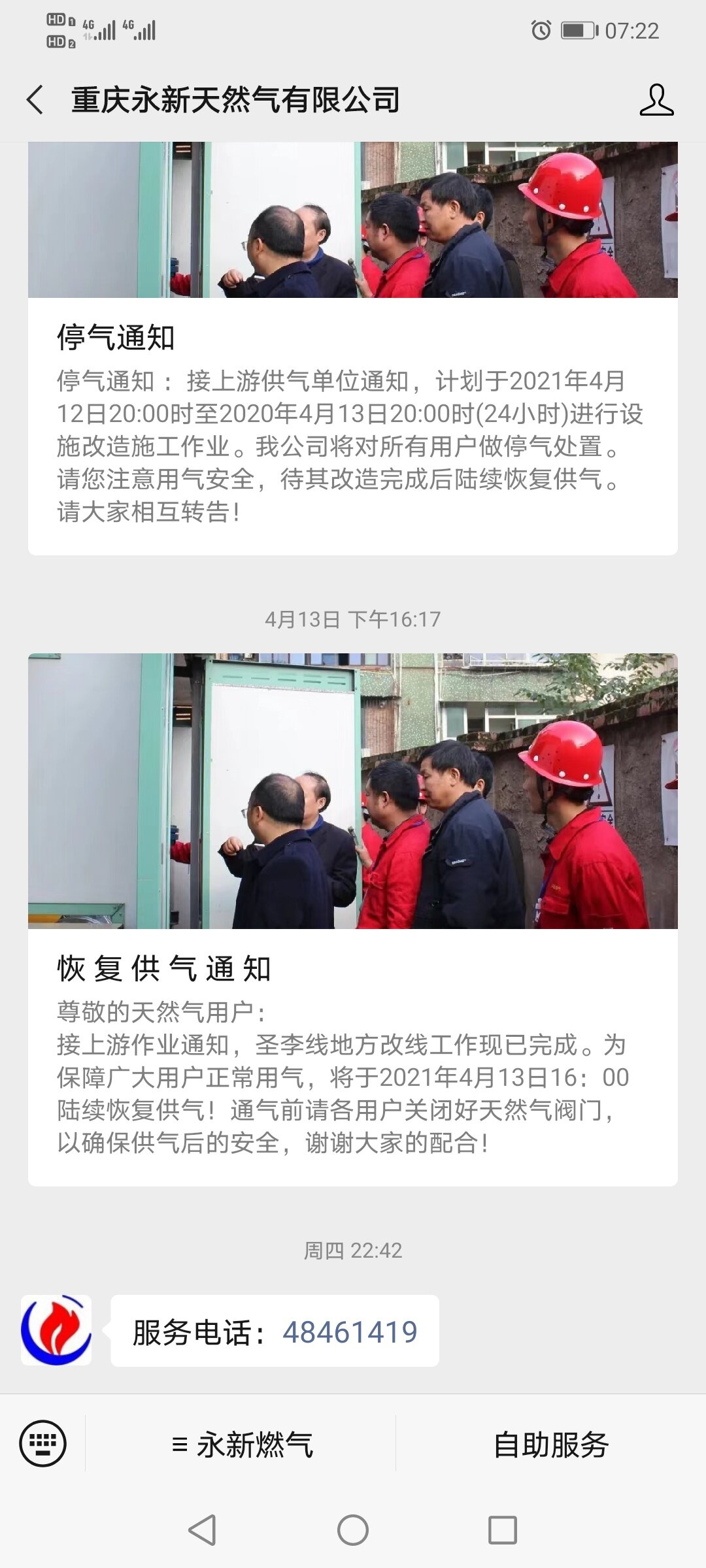
Task: Tap the service phone number 48461419
Action: [x=350, y=1332]
